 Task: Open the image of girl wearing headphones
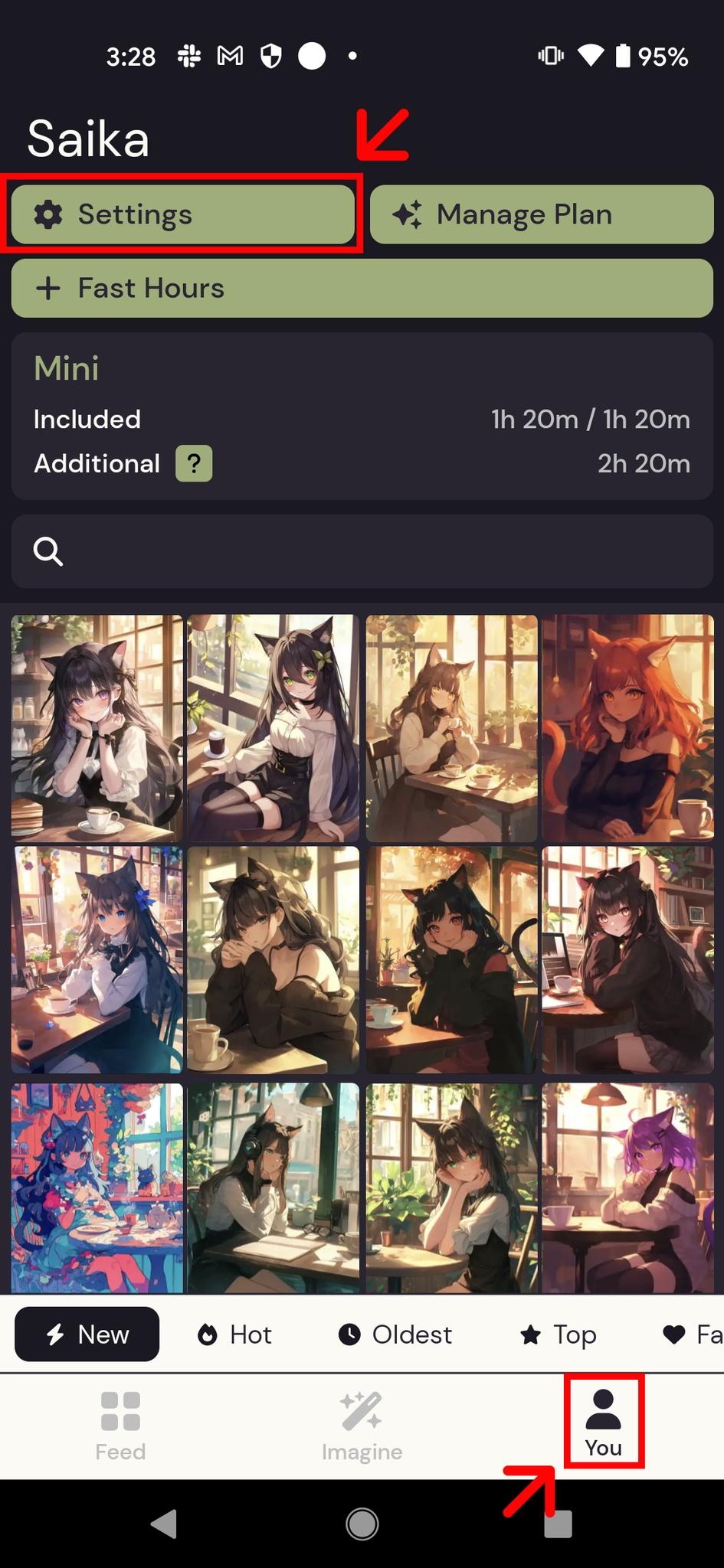click(273, 1187)
